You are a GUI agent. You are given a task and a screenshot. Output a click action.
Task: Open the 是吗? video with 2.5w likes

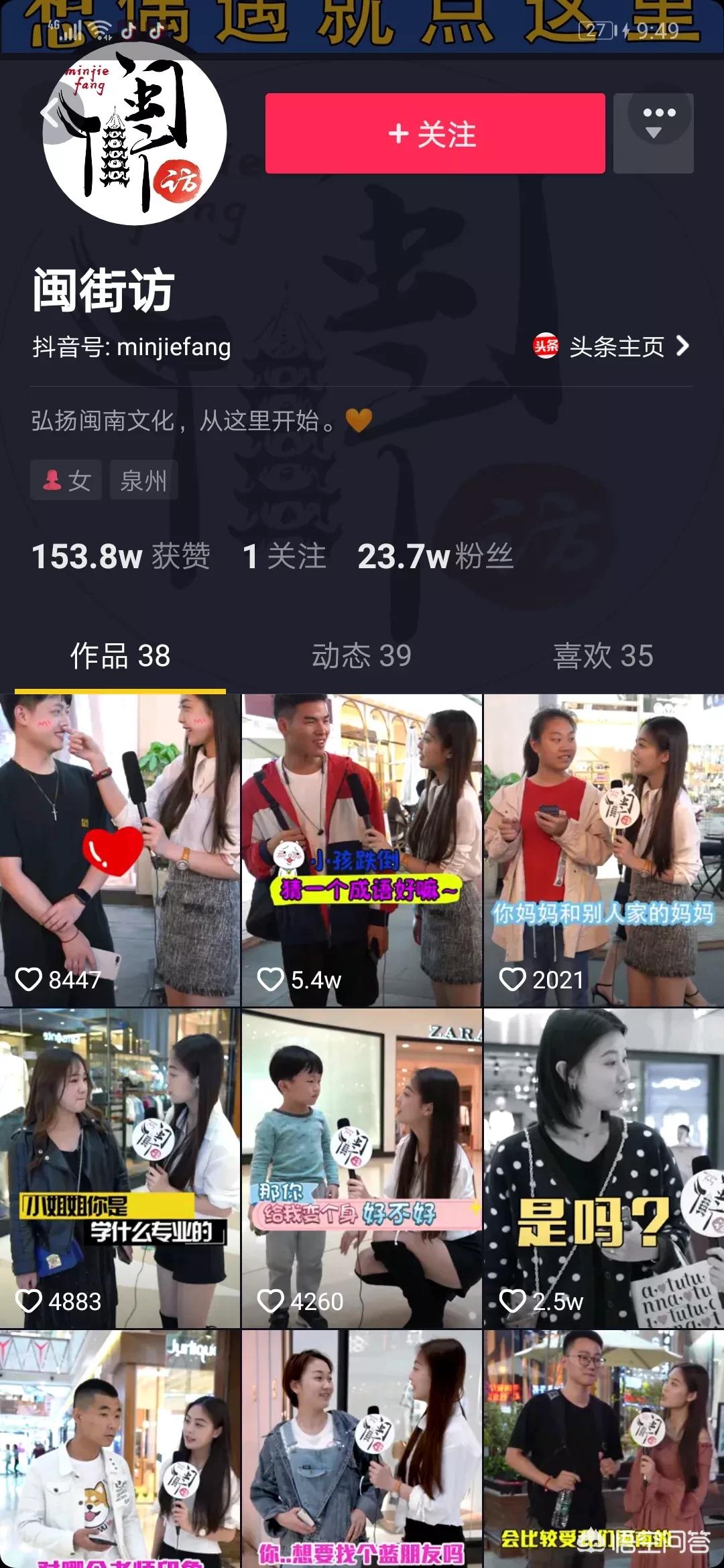click(x=604, y=1168)
